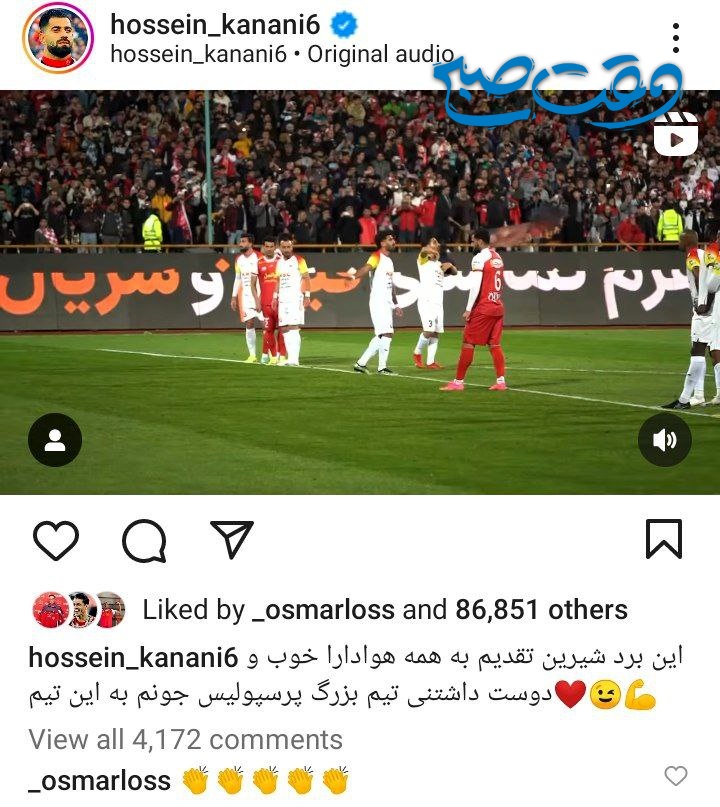Open hossein_kanani6 username in the caption
Viewport: 720px width, 807px height.
pyautogui.click(x=133, y=658)
